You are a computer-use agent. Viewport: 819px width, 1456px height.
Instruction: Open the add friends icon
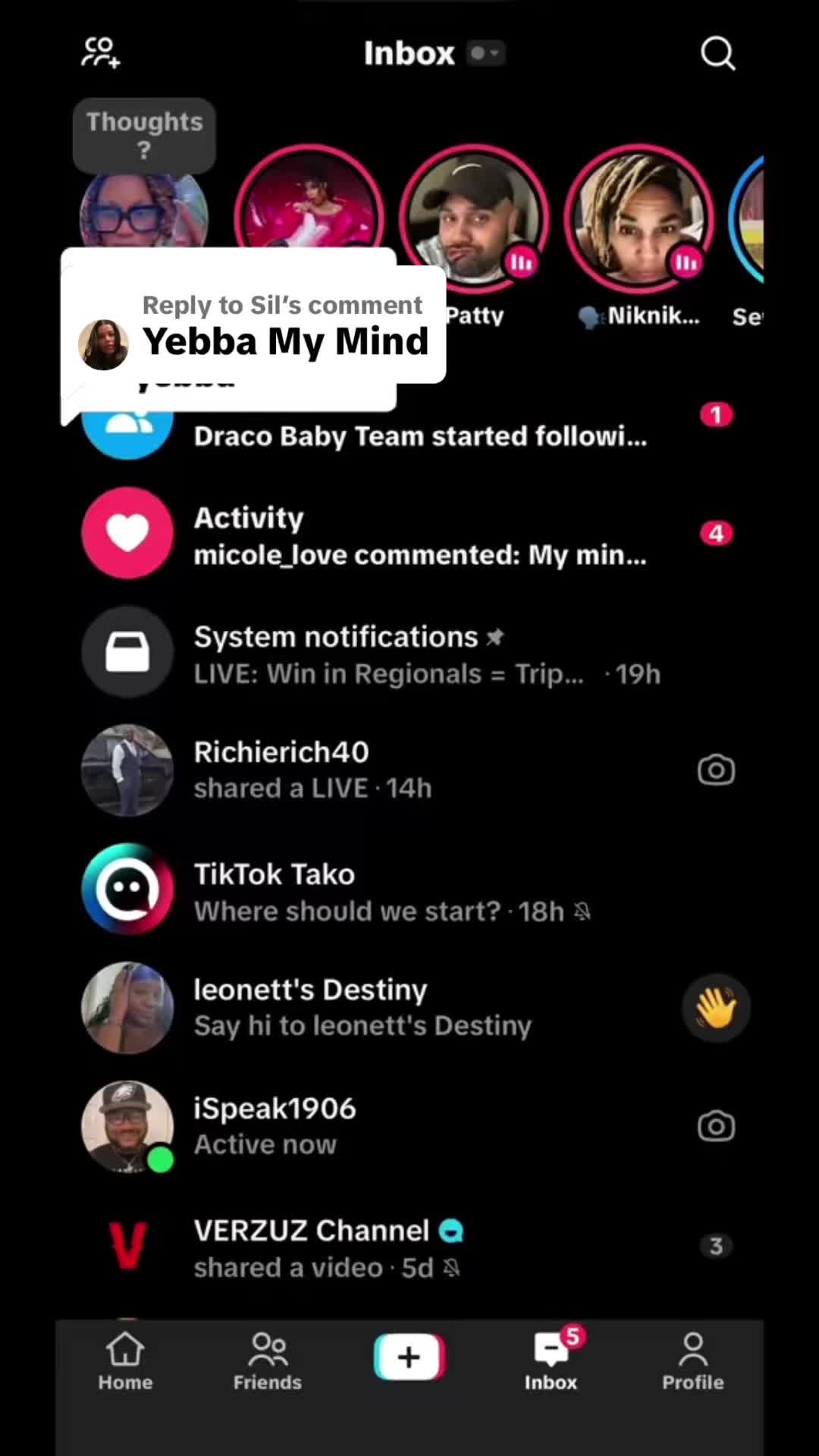click(x=100, y=53)
